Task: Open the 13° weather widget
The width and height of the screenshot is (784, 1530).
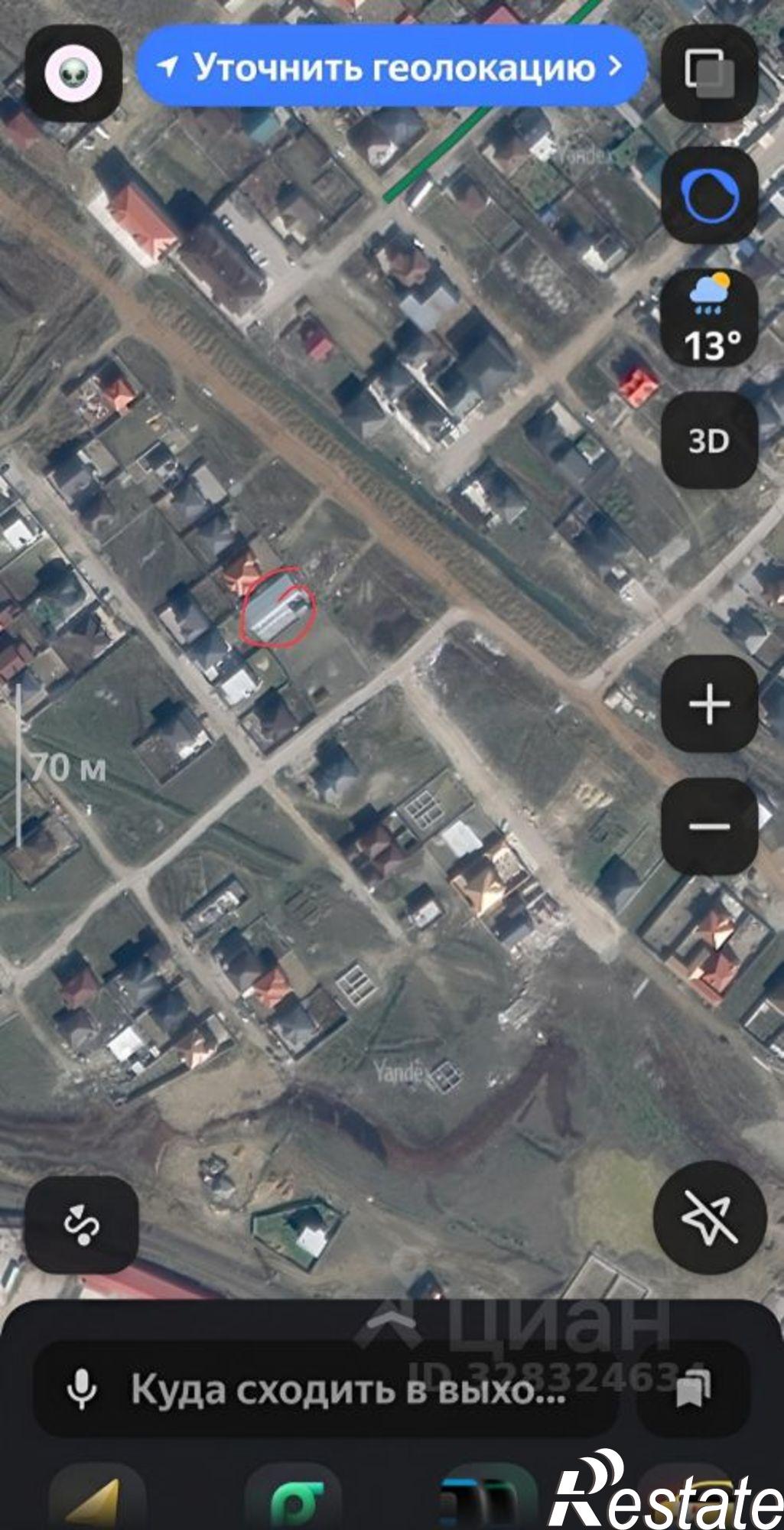Action: pos(709,318)
